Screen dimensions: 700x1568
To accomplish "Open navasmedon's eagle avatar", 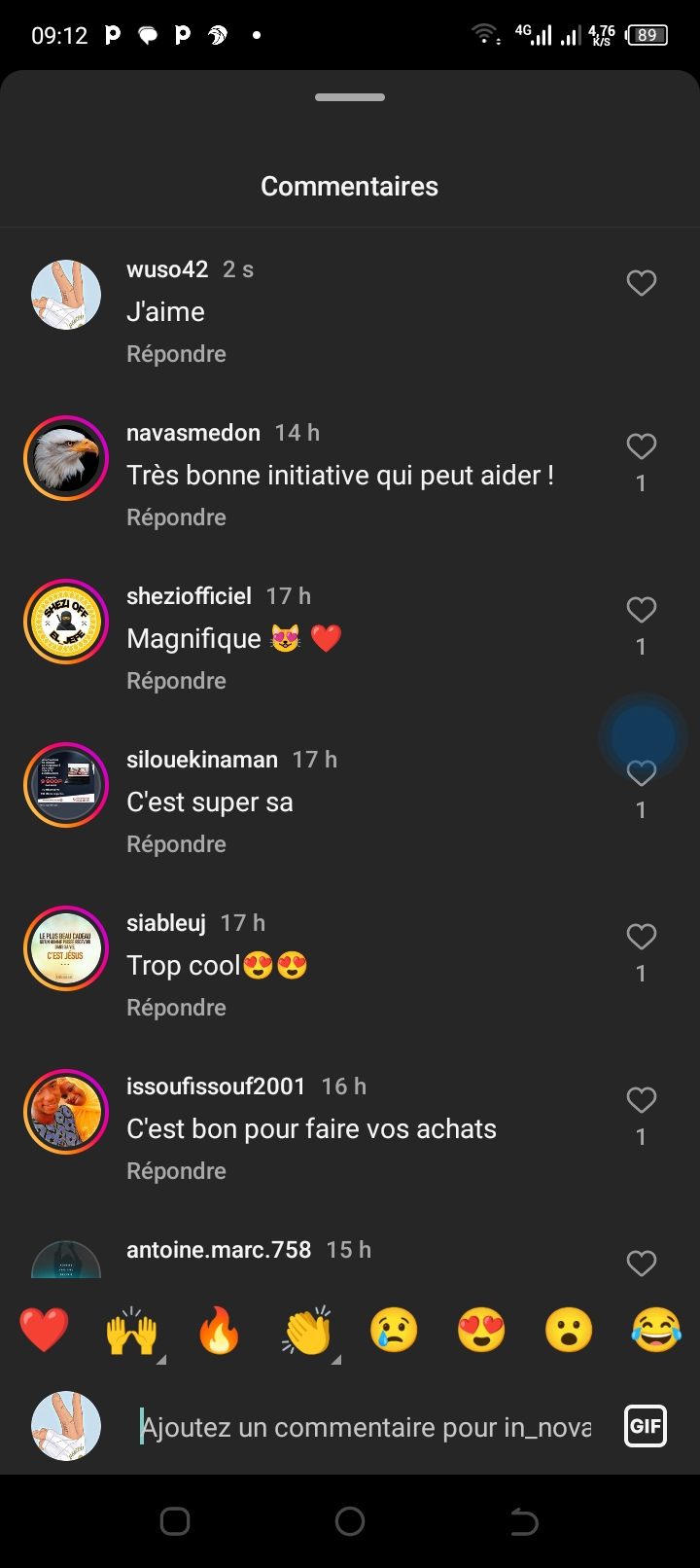I will [x=66, y=458].
